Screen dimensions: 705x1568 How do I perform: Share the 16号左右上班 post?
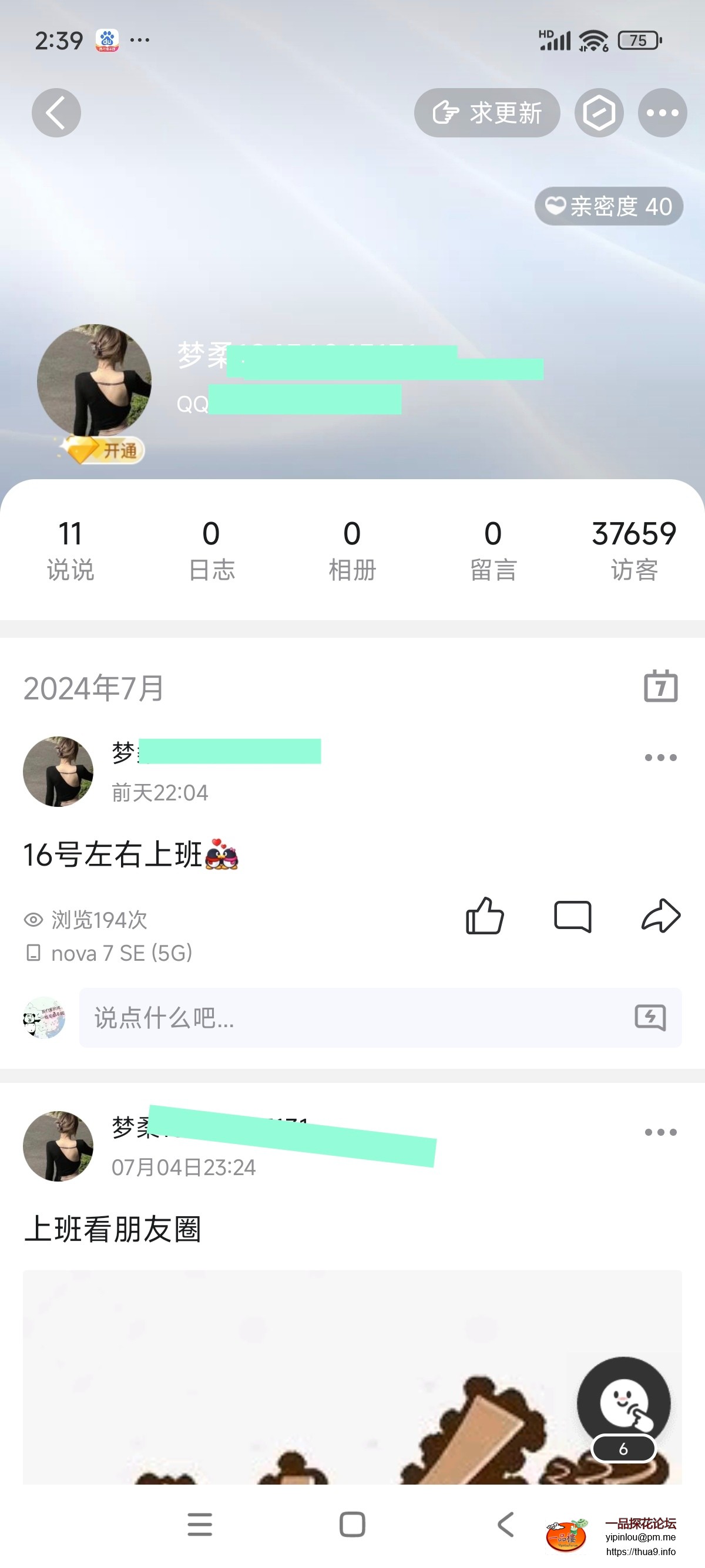point(660,916)
